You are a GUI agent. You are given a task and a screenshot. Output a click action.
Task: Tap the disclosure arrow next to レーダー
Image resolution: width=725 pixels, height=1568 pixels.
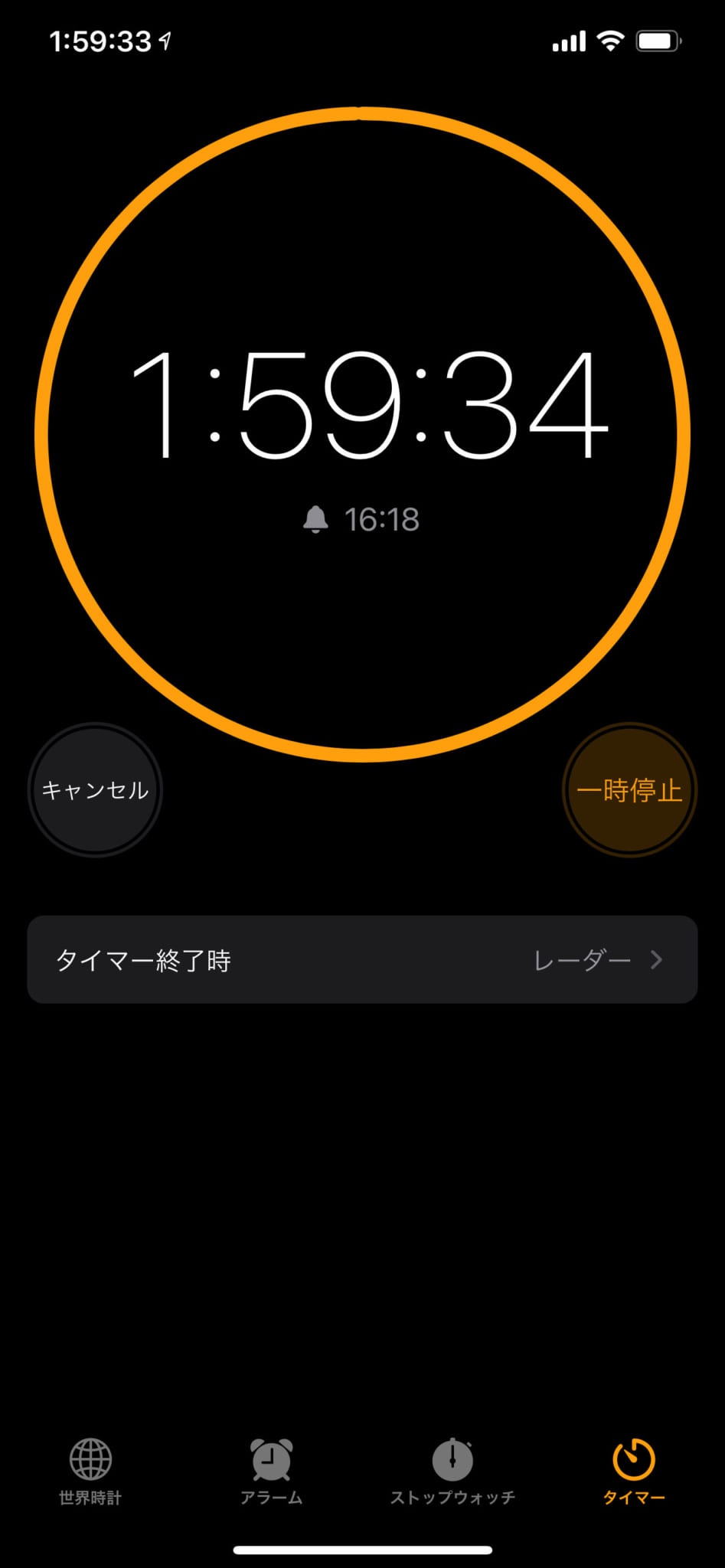point(658,959)
